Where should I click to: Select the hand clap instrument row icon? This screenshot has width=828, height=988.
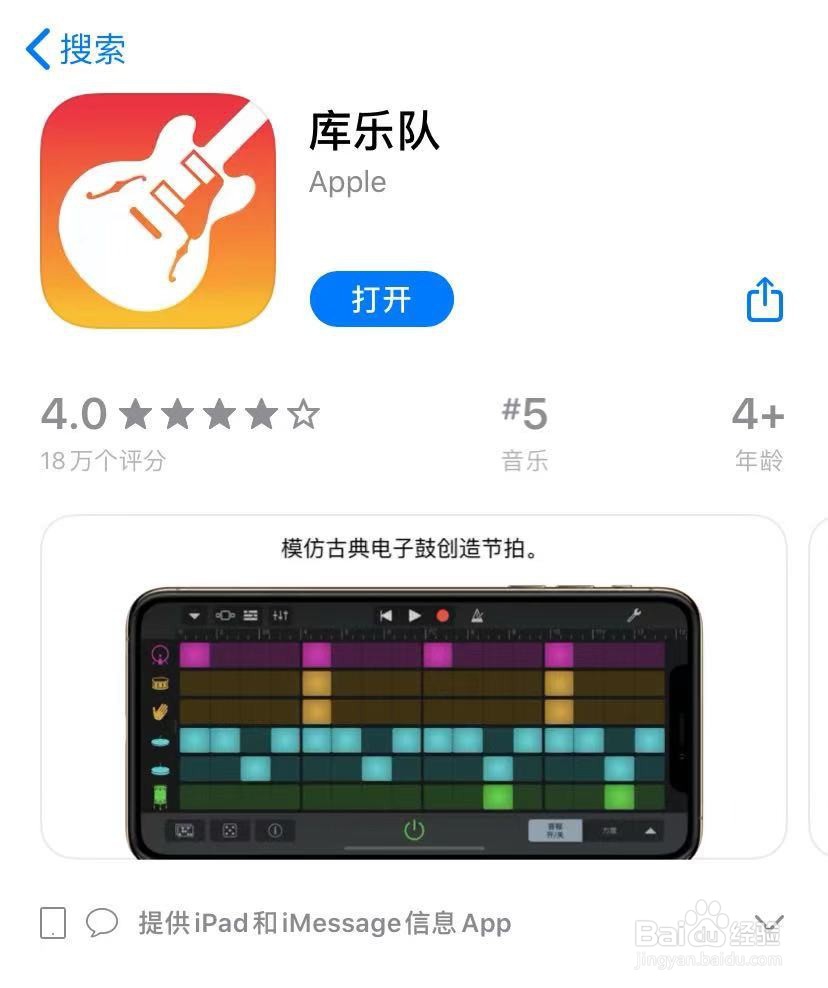pyautogui.click(x=159, y=709)
